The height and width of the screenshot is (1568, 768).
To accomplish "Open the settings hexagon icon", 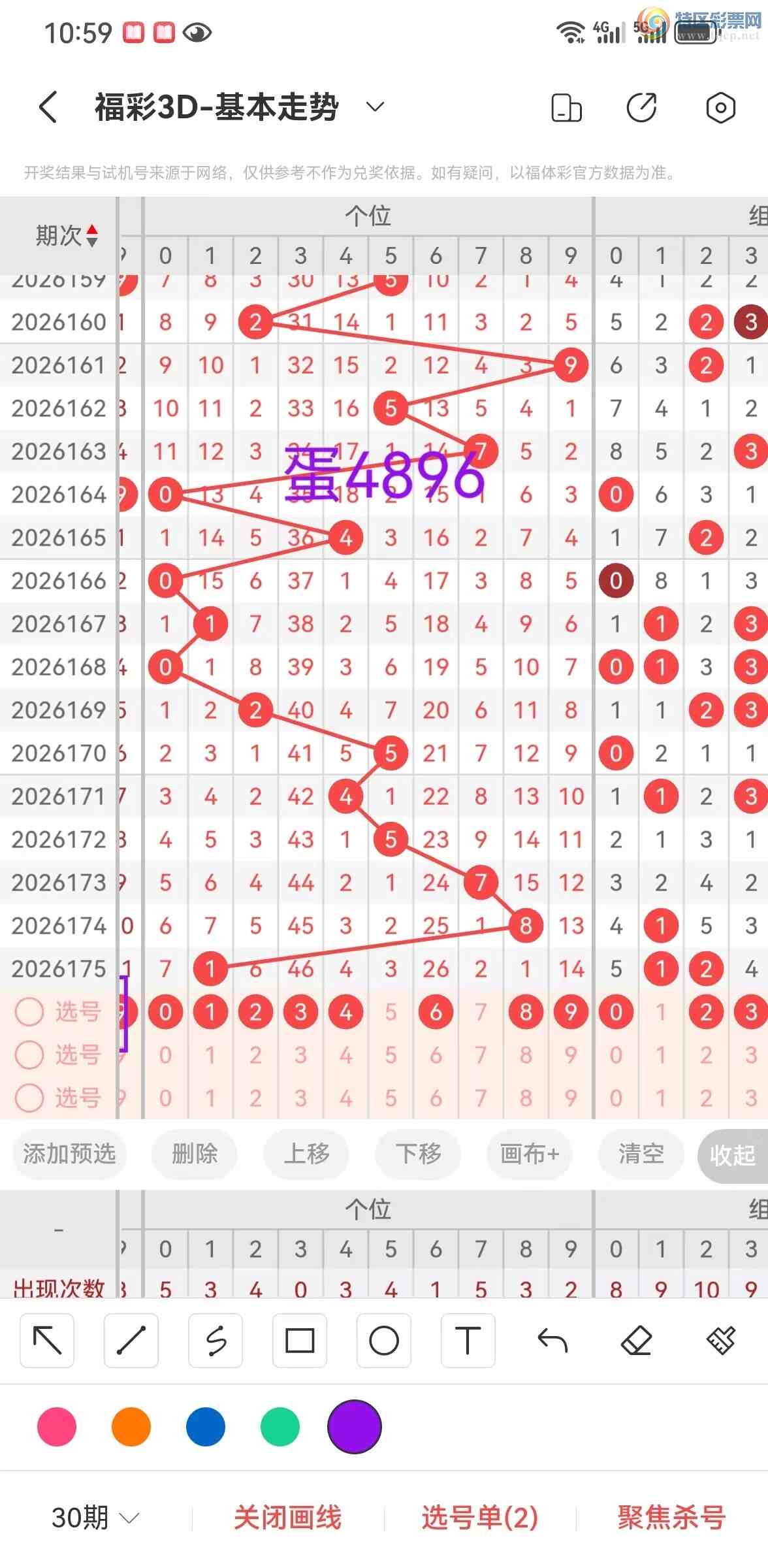I will (720, 108).
